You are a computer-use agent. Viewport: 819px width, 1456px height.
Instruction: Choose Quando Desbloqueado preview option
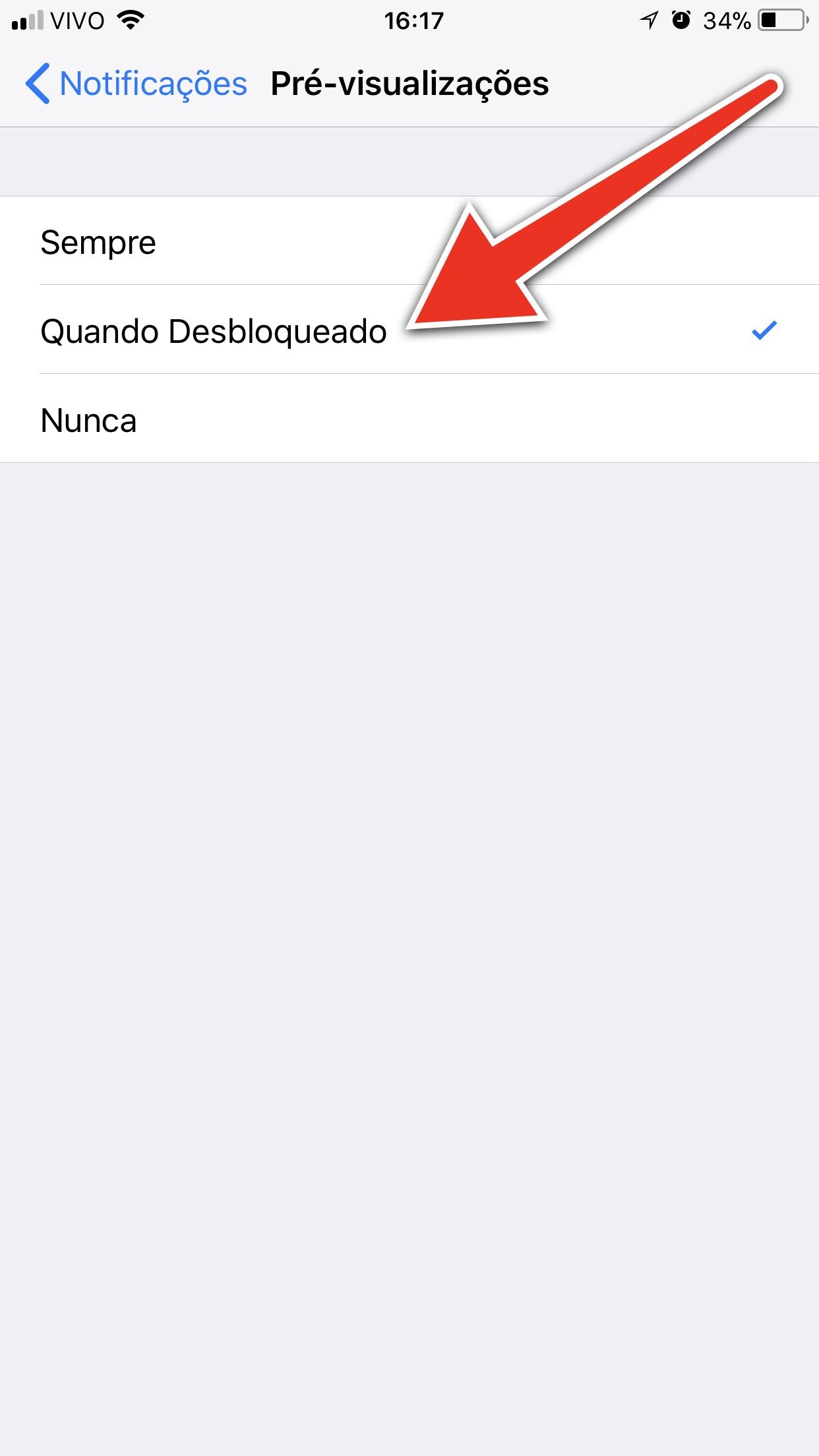click(x=409, y=330)
